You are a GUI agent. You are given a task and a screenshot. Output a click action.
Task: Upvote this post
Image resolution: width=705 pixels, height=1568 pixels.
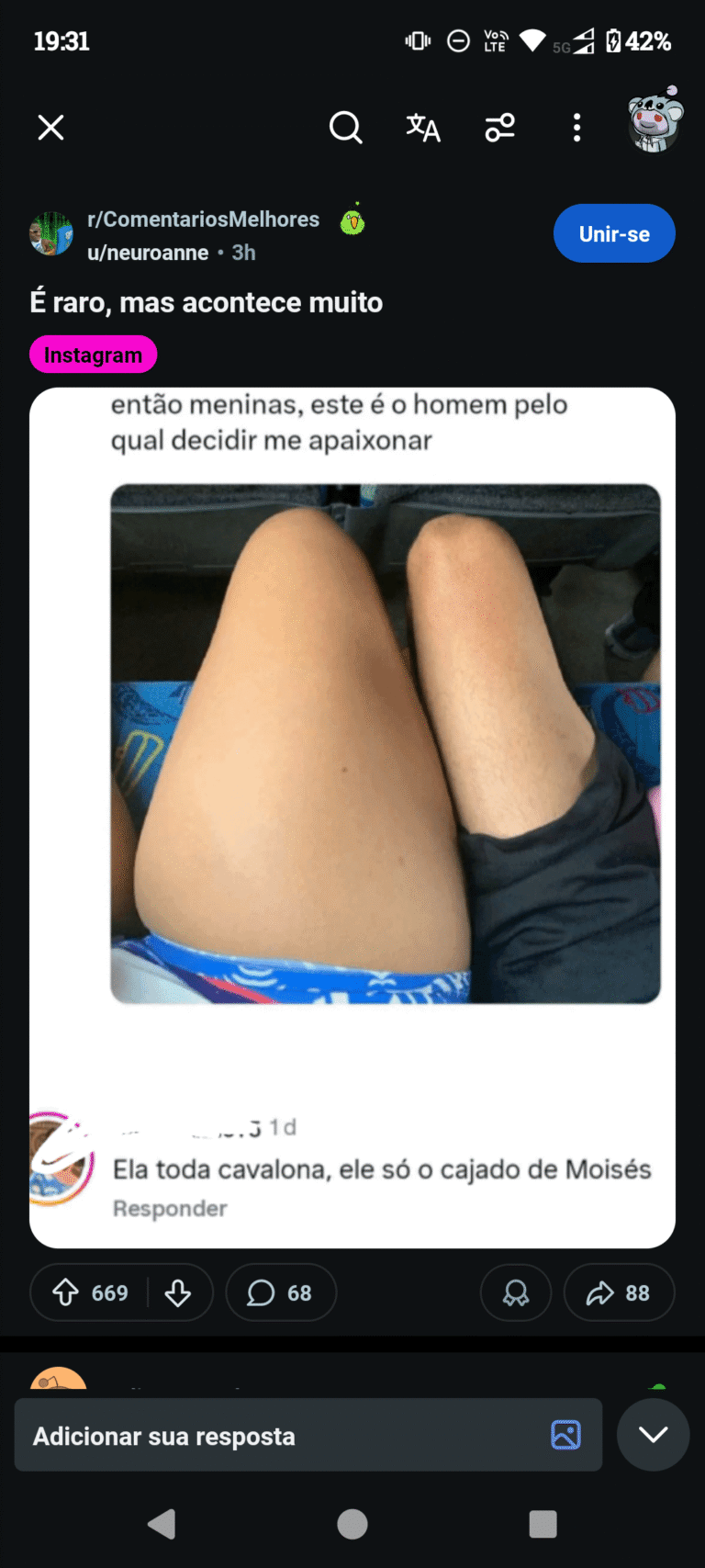pos(66,1292)
